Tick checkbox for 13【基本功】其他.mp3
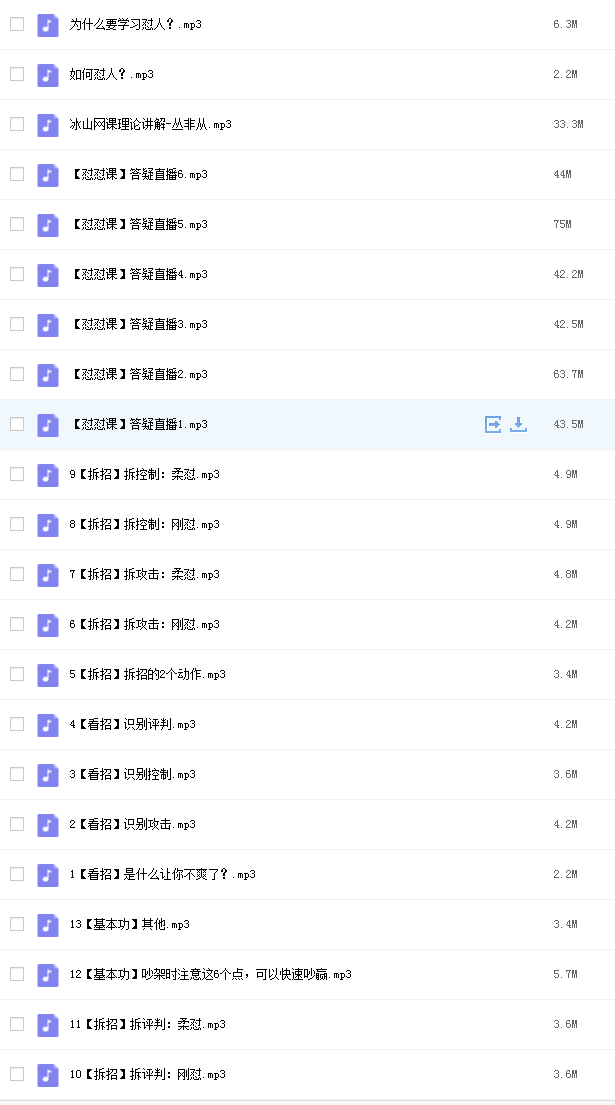615x1105 pixels. (17, 925)
